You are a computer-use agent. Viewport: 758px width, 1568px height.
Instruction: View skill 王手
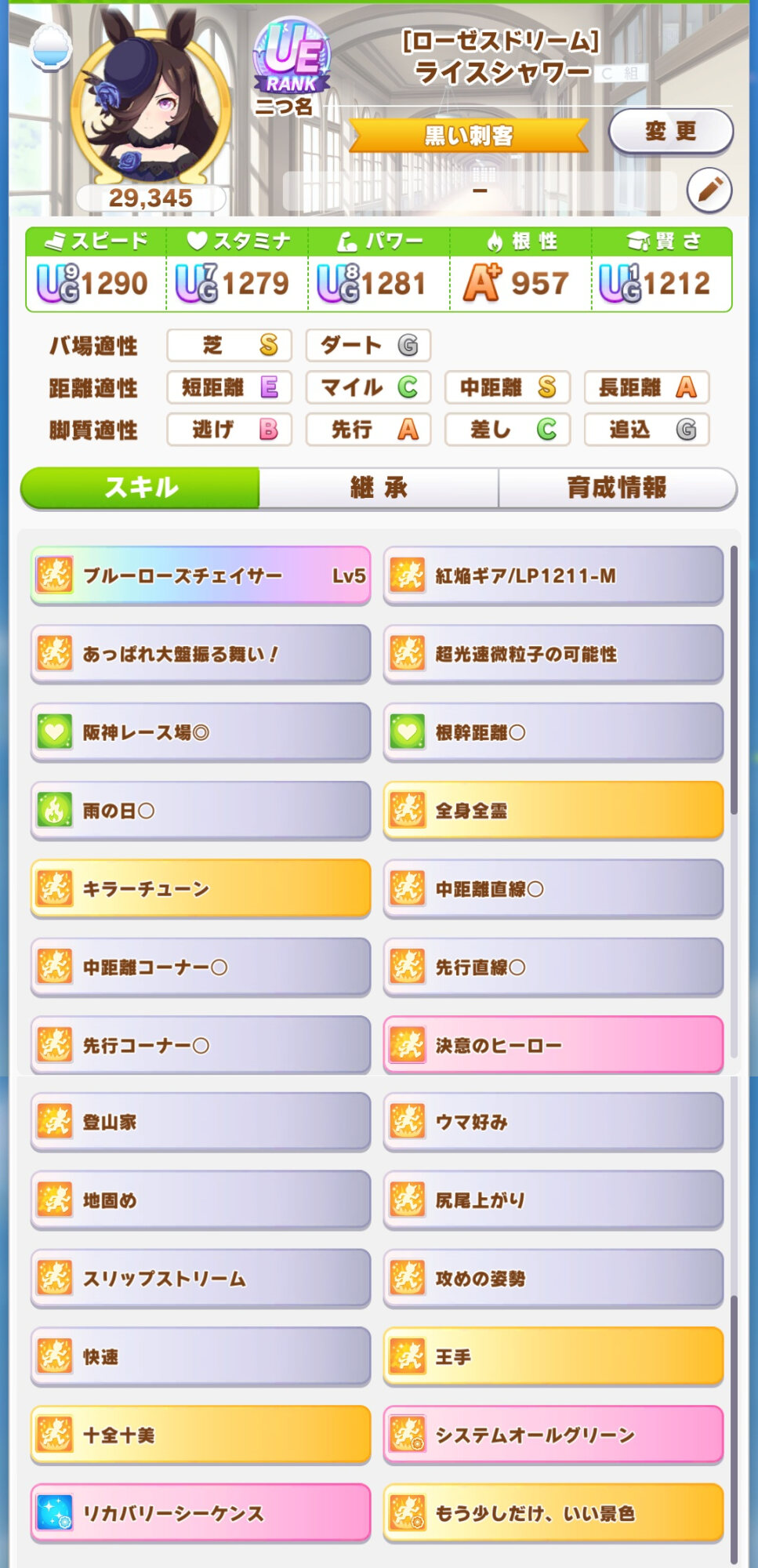[x=553, y=1357]
